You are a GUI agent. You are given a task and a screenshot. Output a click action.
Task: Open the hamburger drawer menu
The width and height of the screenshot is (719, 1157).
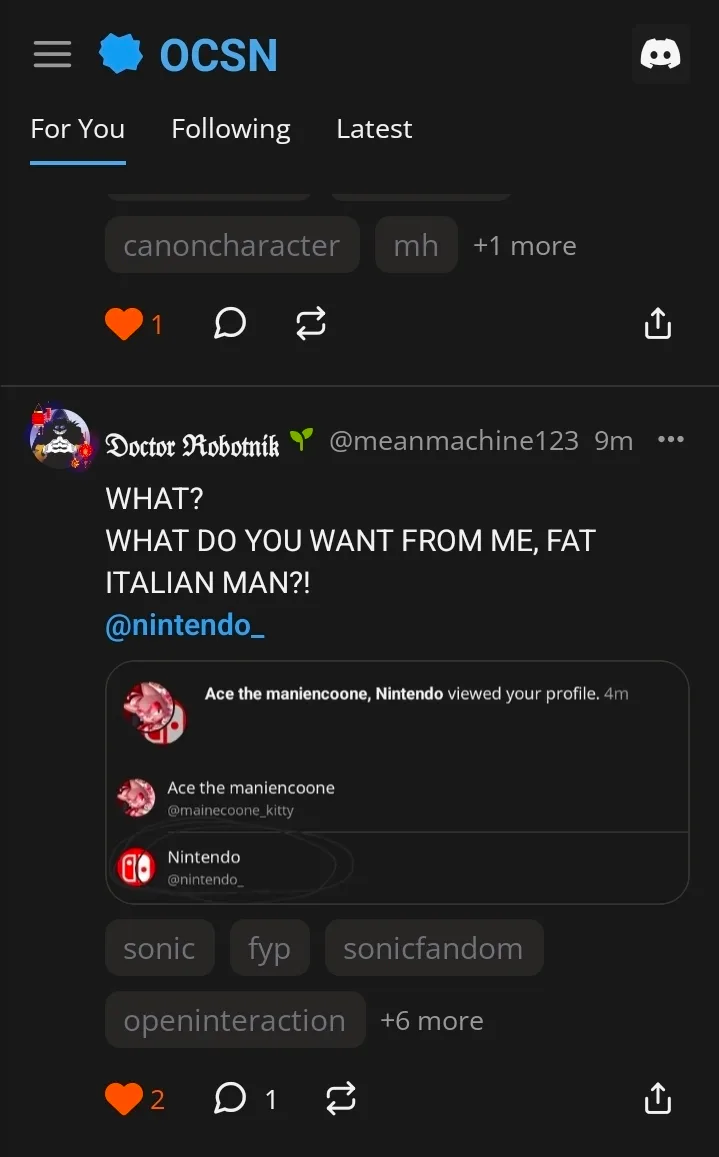pos(52,54)
